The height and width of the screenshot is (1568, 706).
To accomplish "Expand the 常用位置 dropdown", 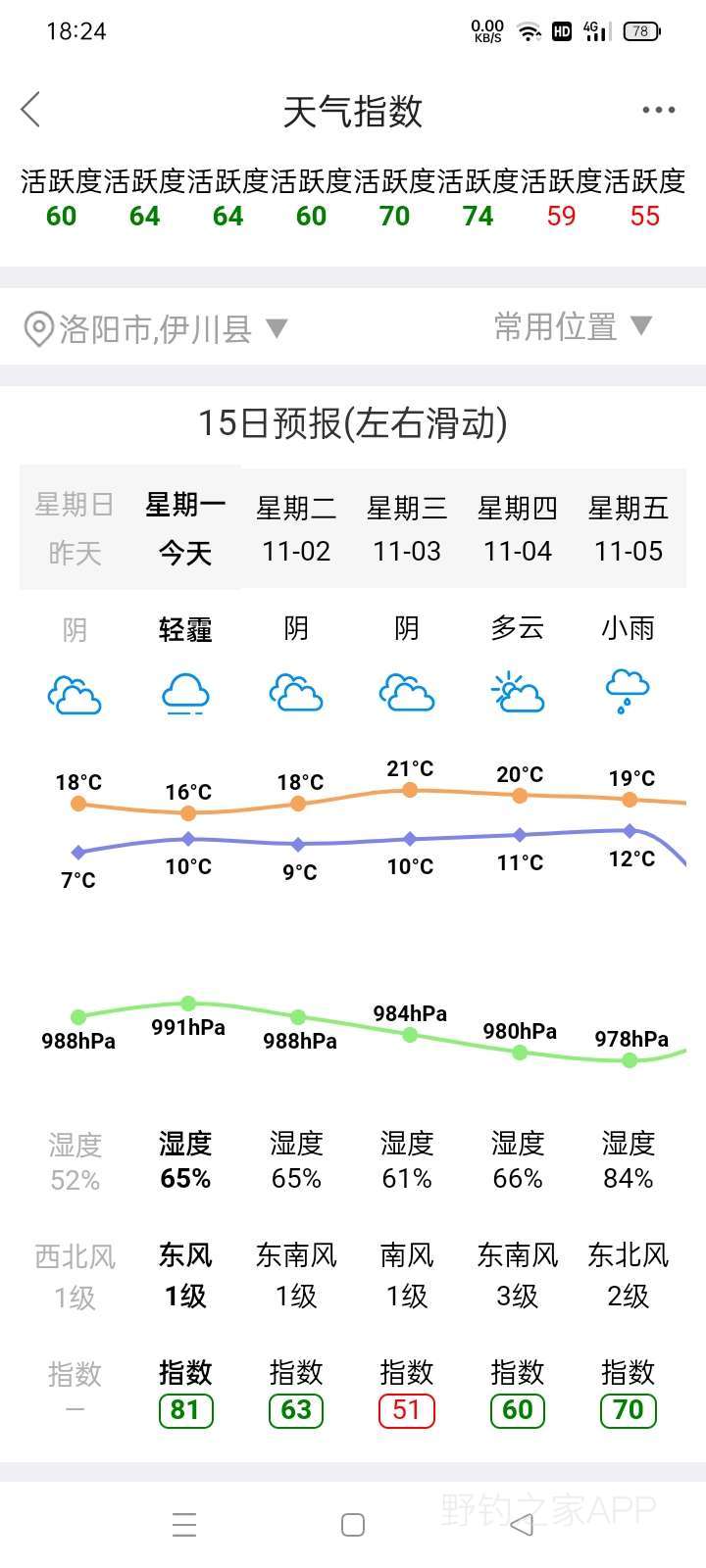I will point(573,326).
